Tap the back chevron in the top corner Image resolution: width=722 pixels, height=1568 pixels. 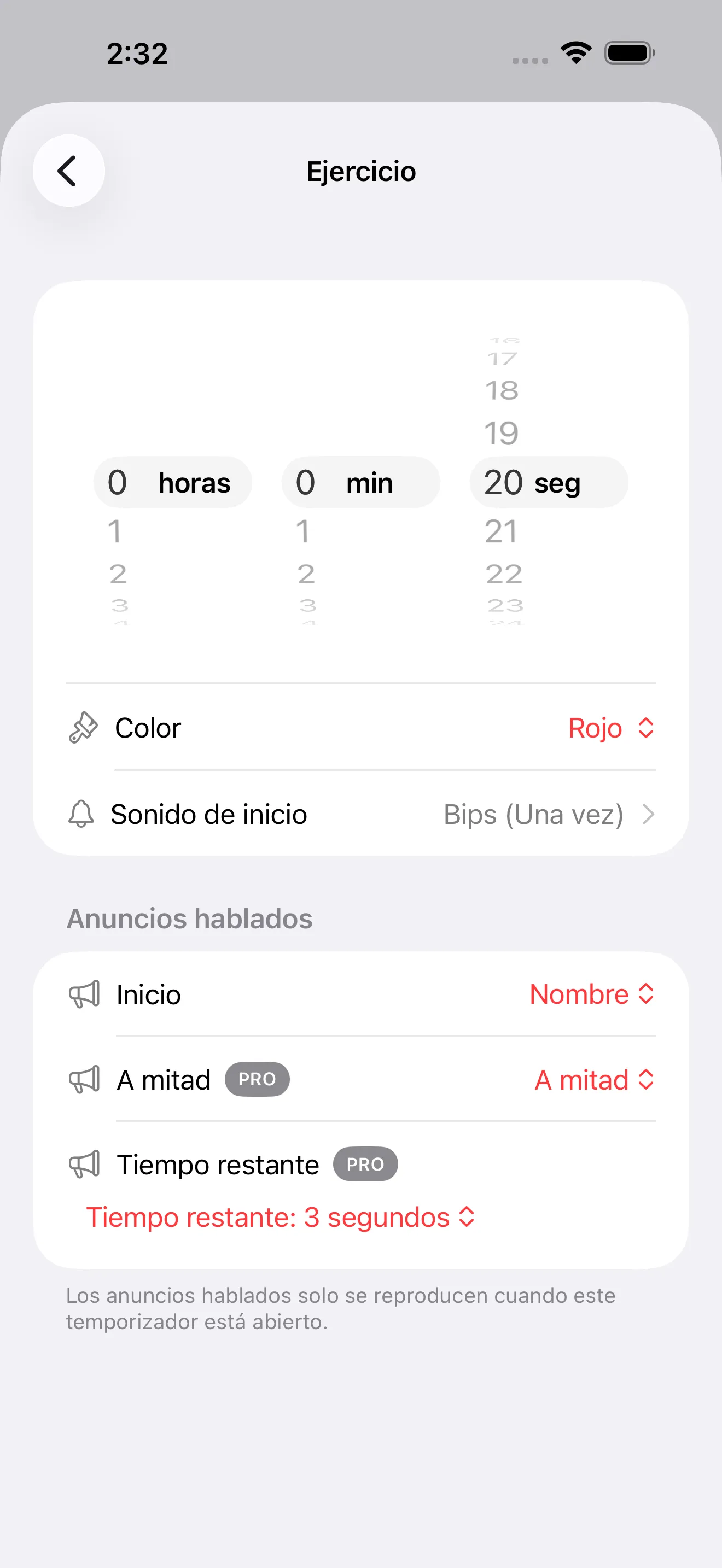[x=68, y=171]
